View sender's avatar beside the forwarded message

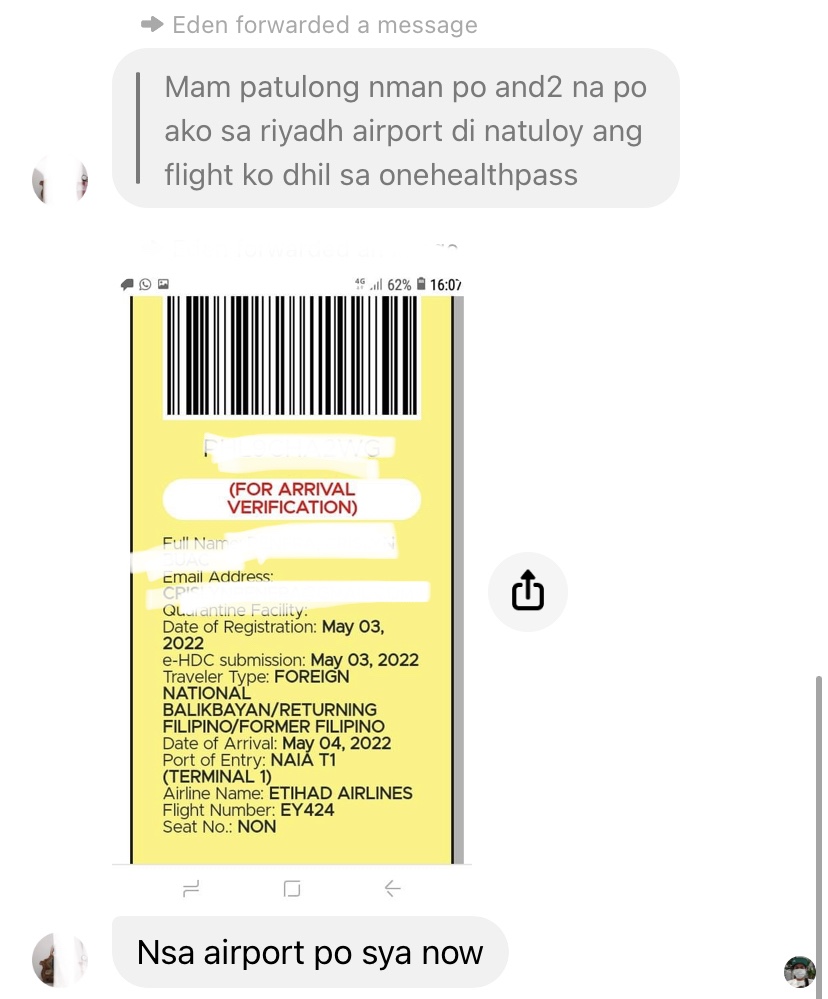tap(60, 181)
